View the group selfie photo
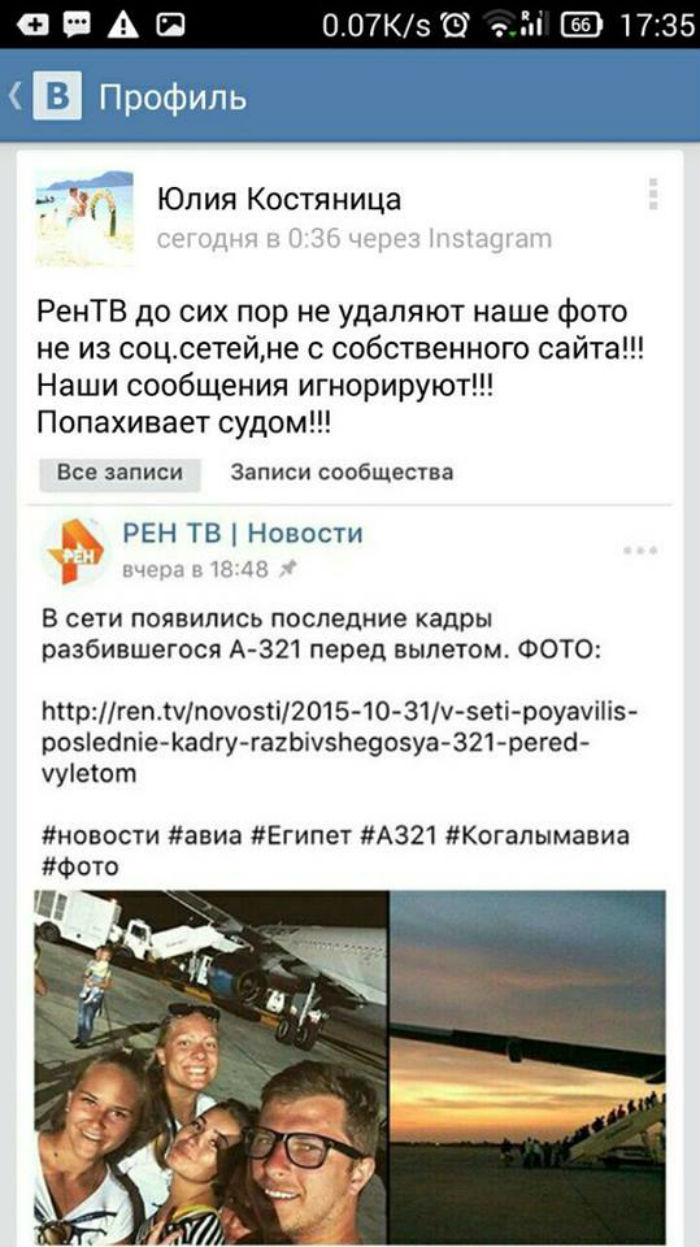 click(x=210, y=1067)
